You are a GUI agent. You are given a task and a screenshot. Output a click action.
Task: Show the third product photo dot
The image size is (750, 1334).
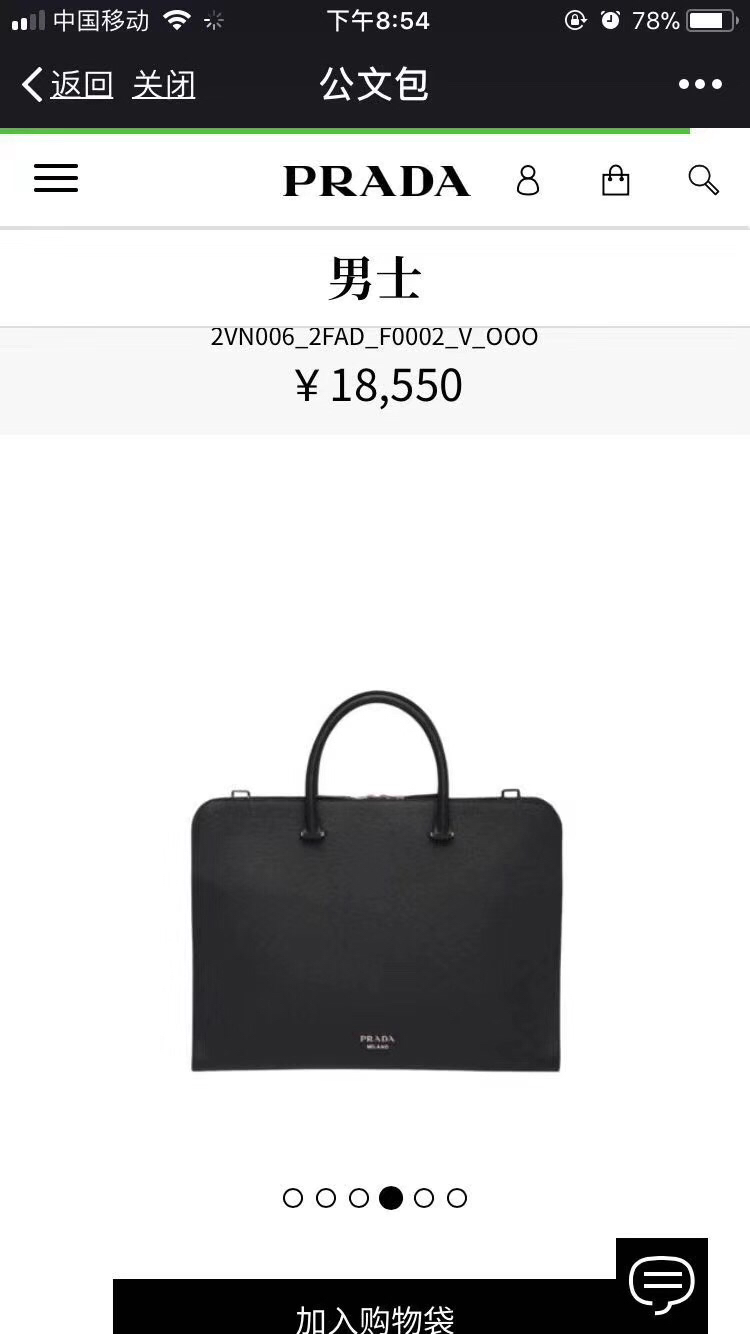point(359,1198)
